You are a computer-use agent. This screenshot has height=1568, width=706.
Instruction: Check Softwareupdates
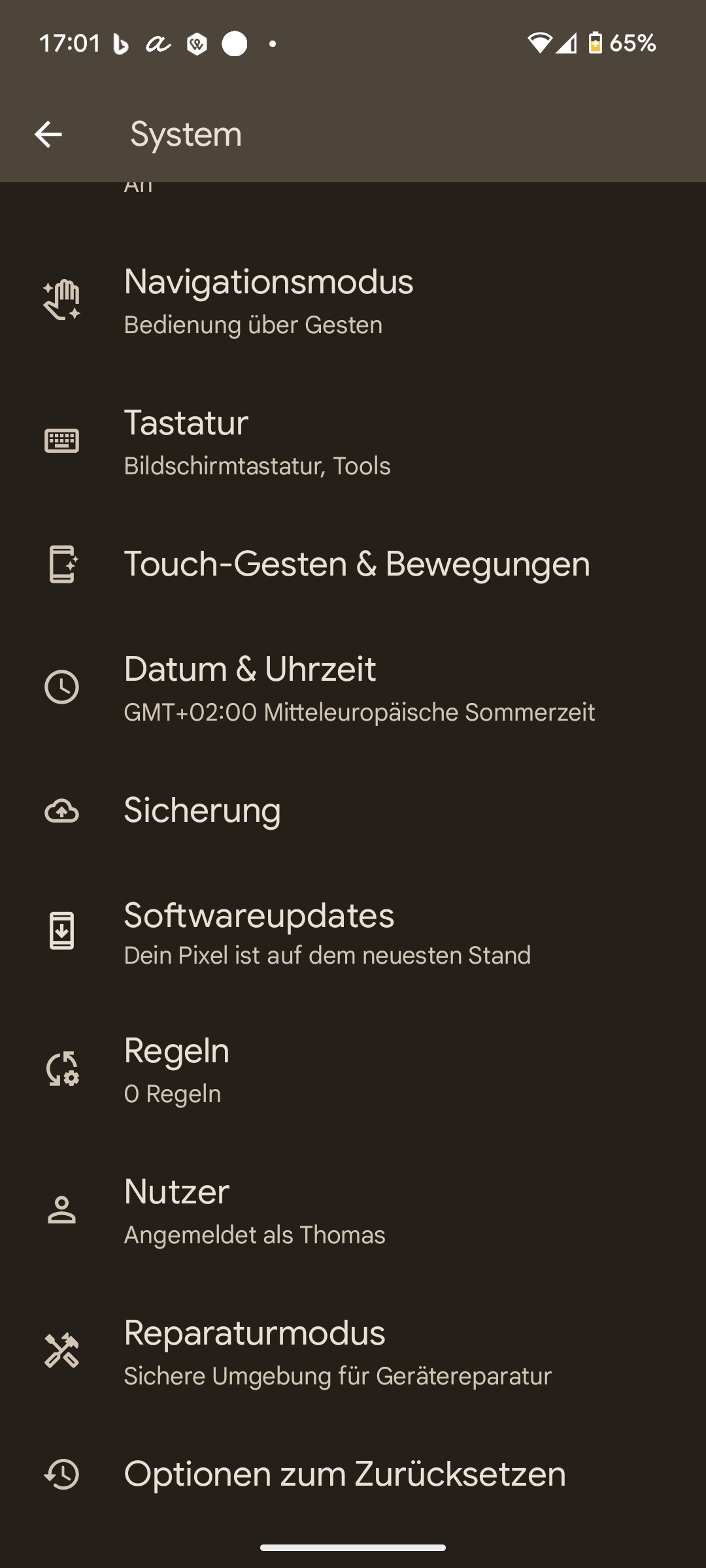click(x=353, y=933)
